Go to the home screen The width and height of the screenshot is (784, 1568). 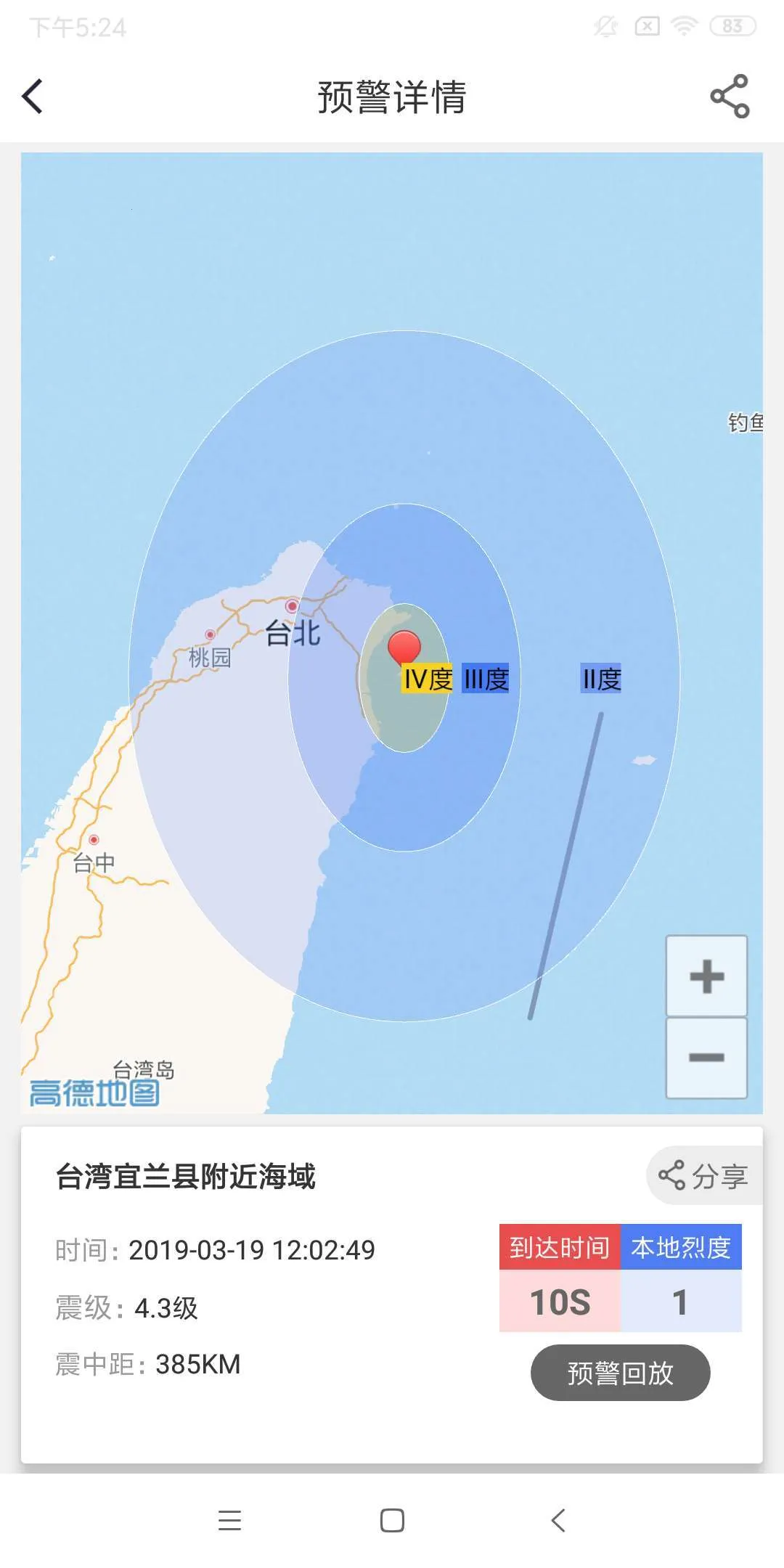[392, 1520]
